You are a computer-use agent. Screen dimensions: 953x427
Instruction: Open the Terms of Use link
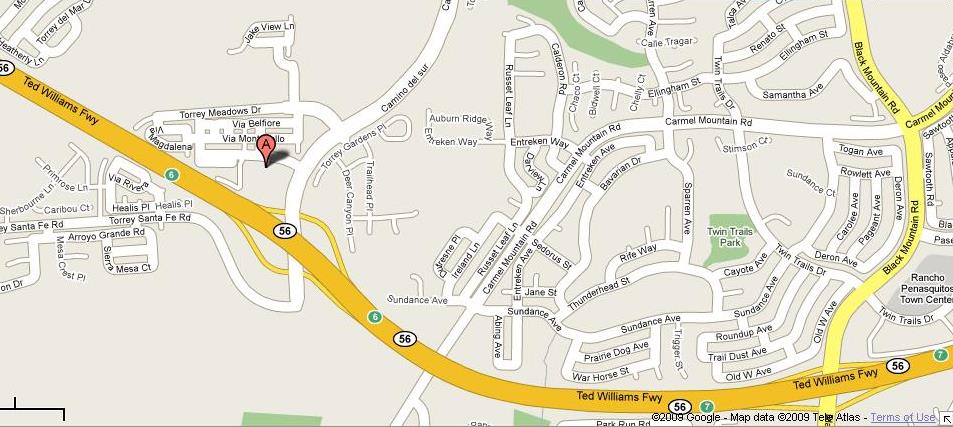[x=902, y=418]
